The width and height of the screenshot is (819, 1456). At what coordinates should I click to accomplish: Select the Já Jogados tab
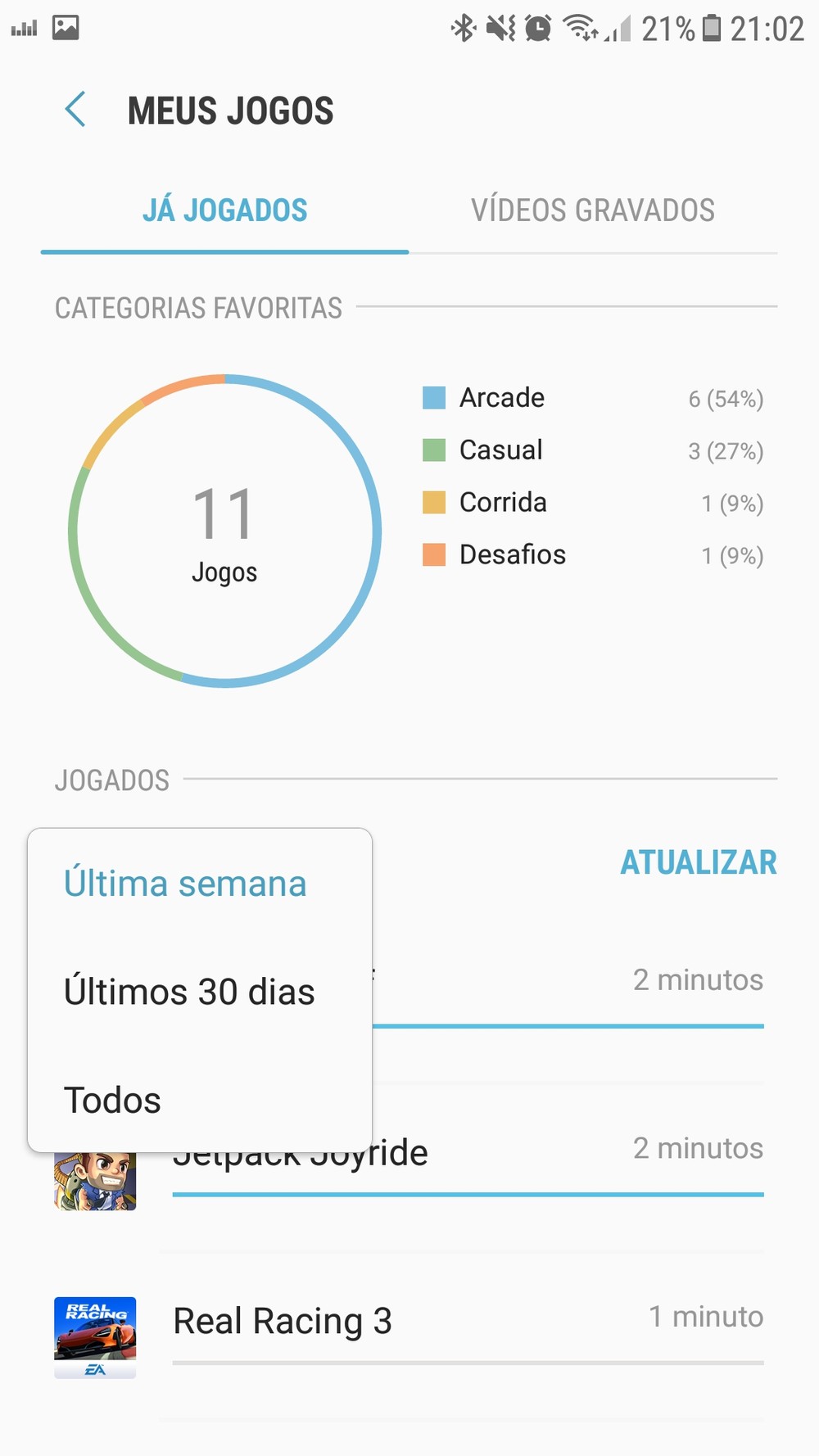click(x=224, y=210)
